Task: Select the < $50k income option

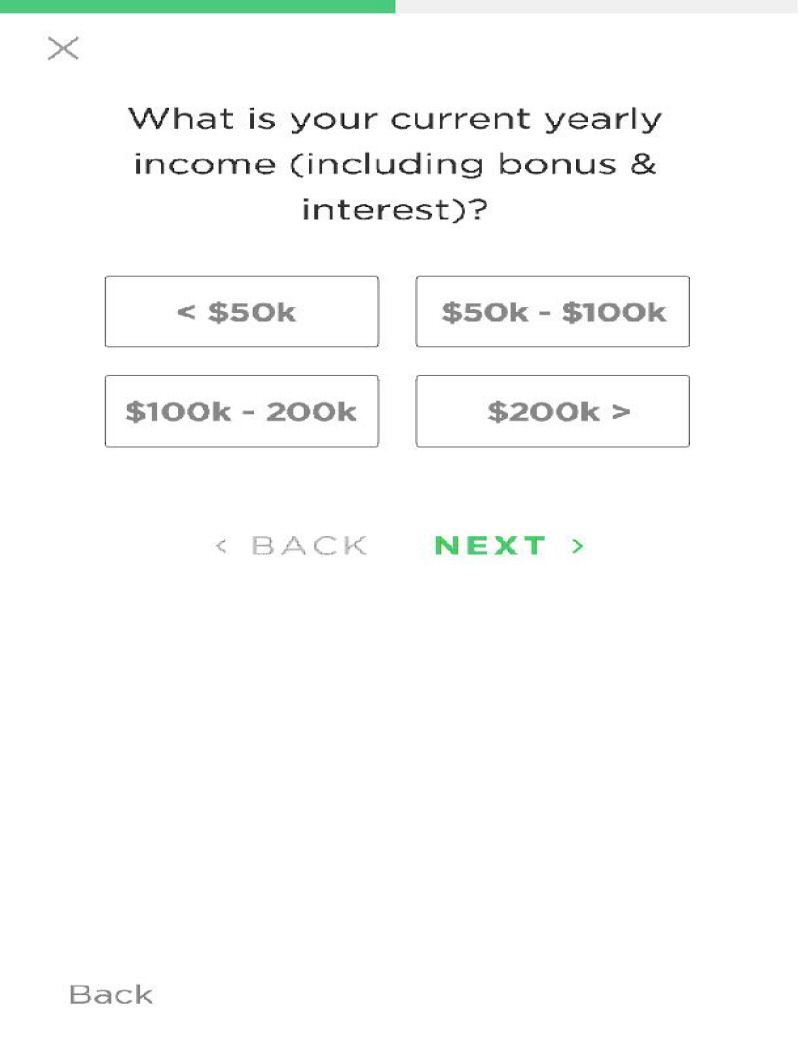Action: coord(241,312)
